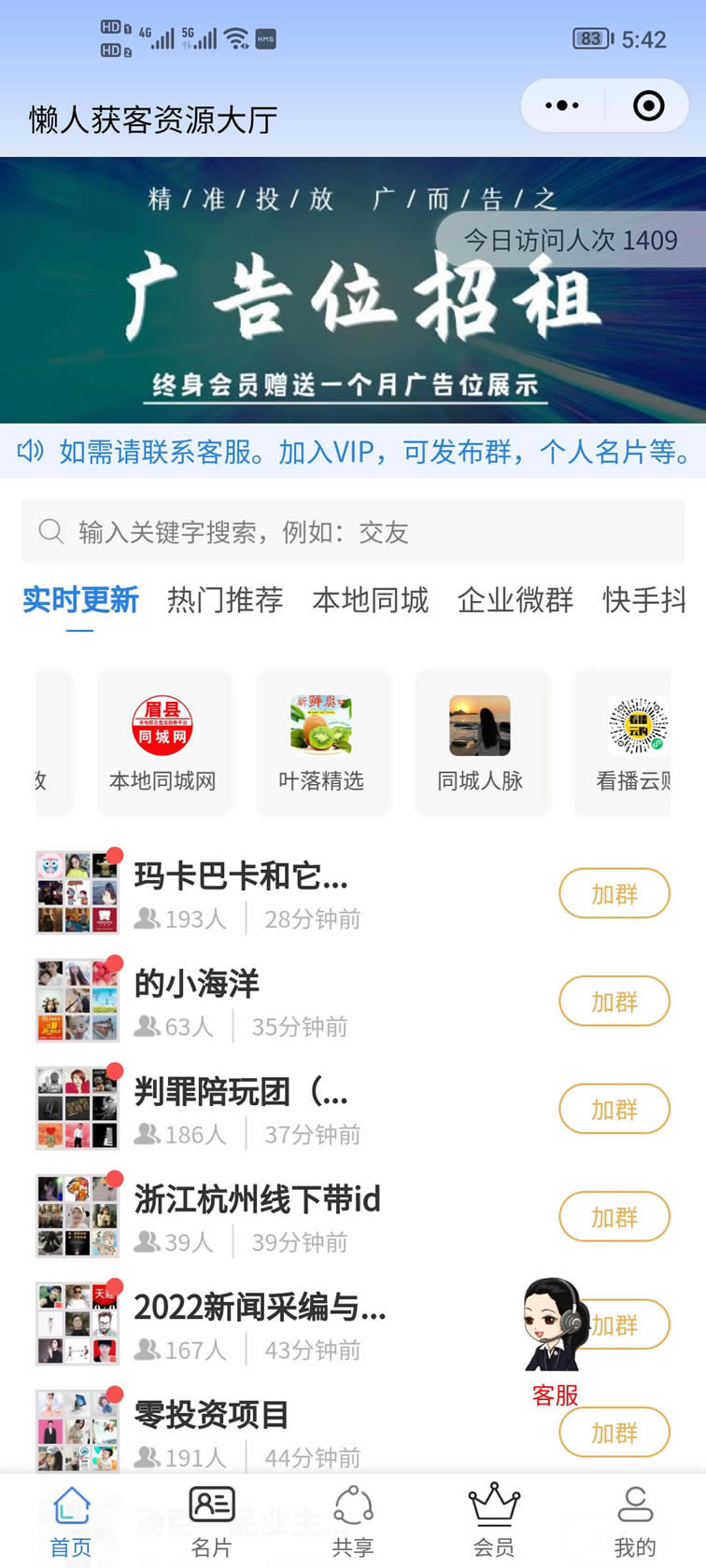
Task: Switch to the 本地同城 tab
Action: click(x=371, y=599)
